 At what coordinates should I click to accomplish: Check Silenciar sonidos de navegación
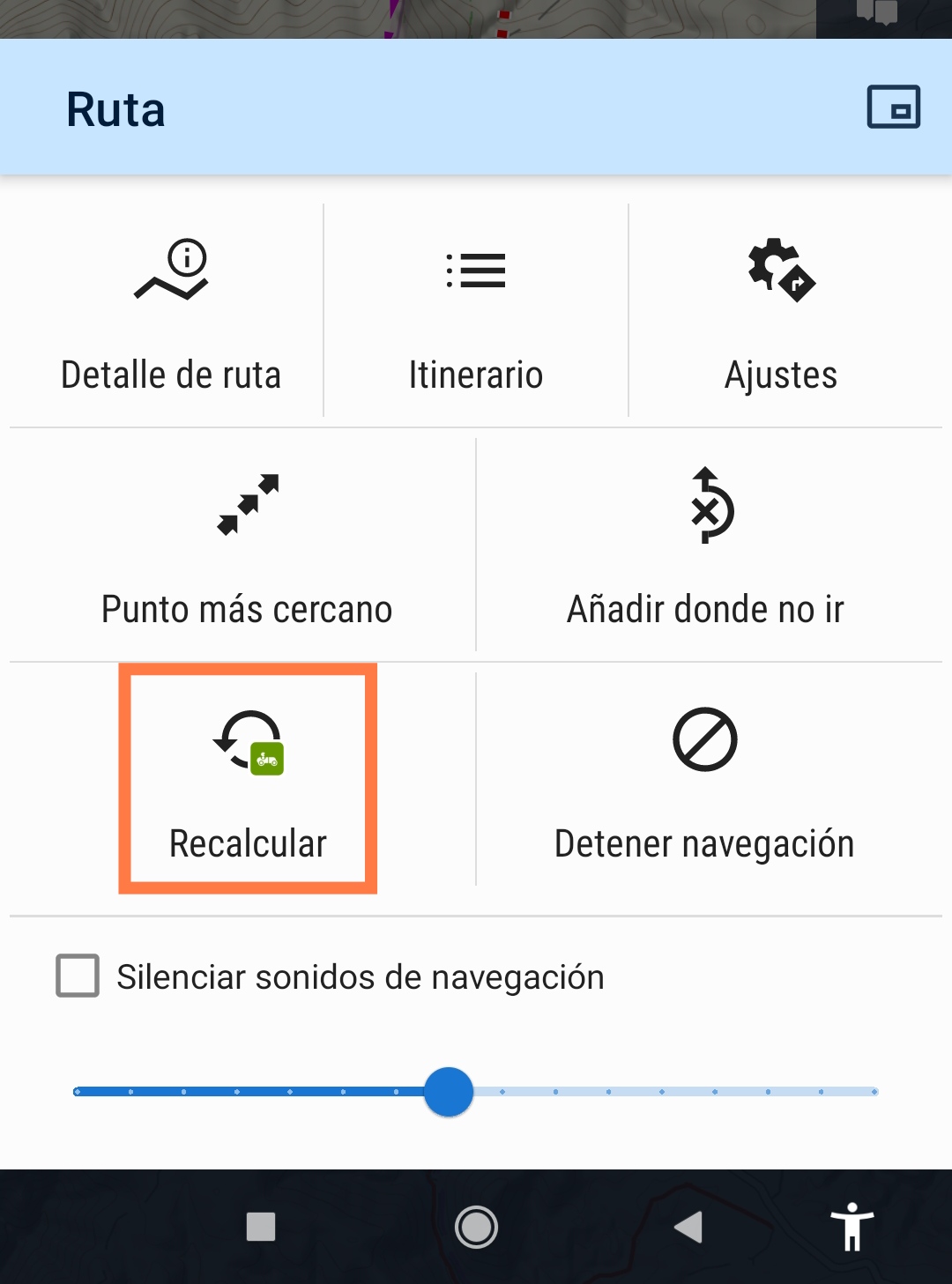pyautogui.click(x=78, y=976)
